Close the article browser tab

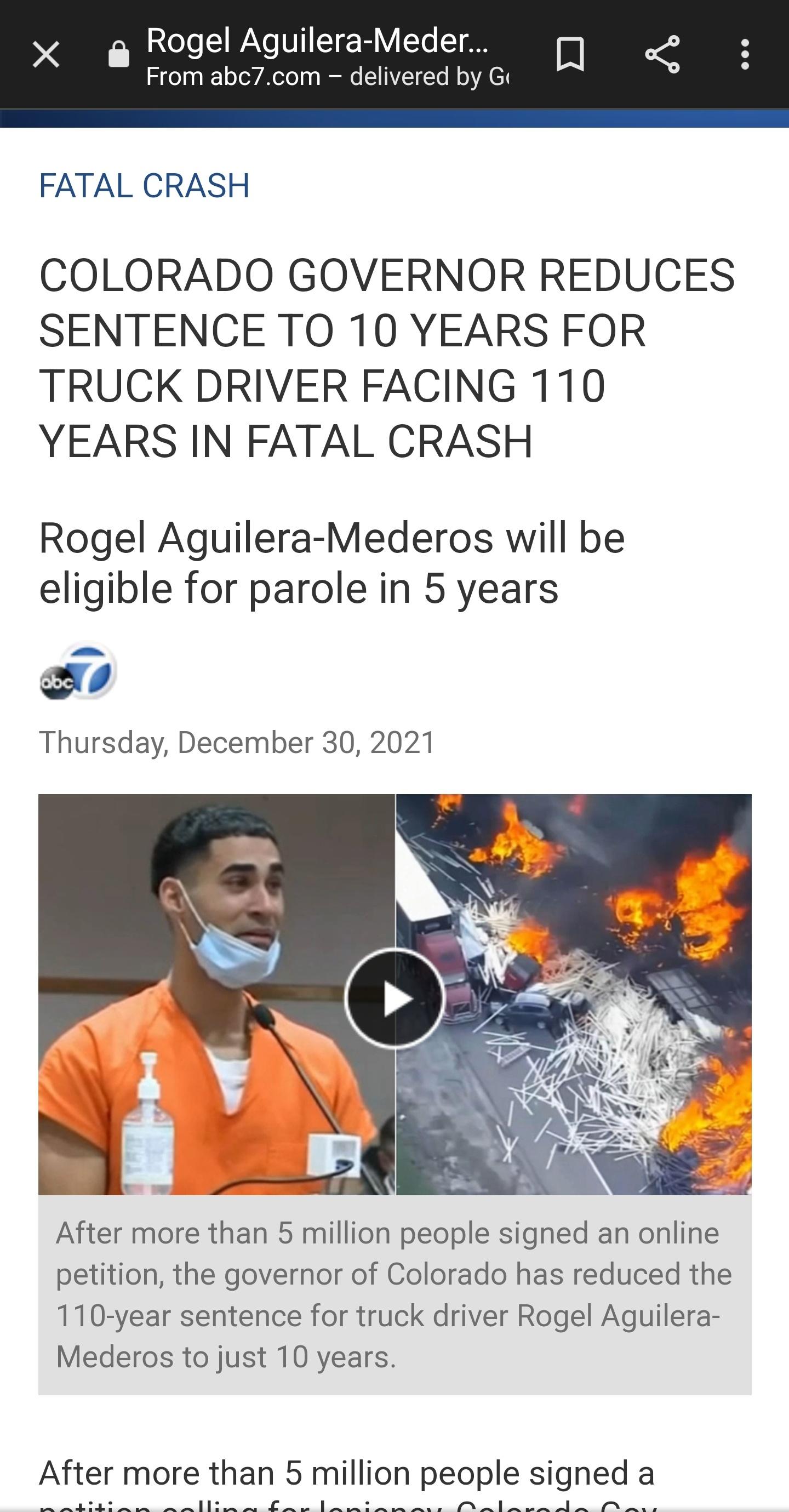coord(46,55)
